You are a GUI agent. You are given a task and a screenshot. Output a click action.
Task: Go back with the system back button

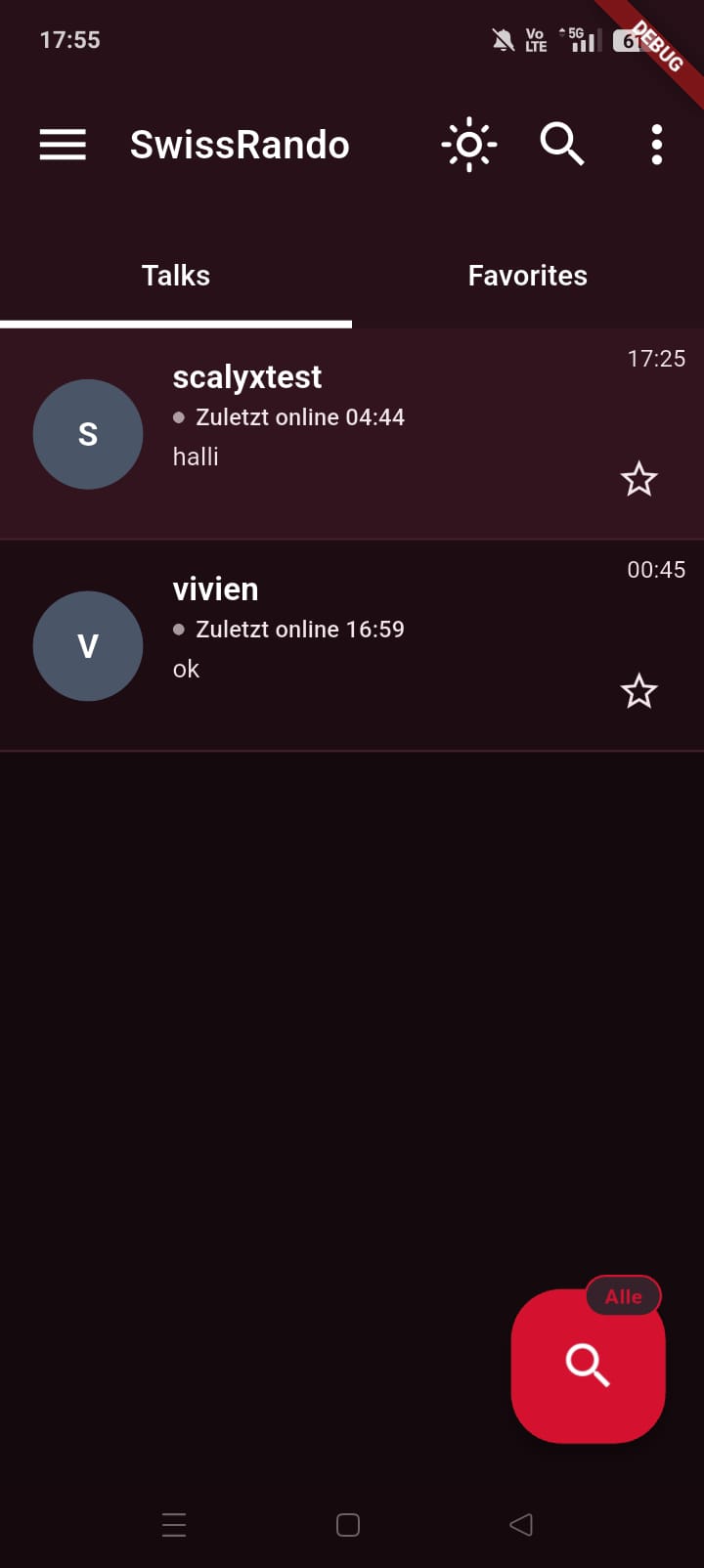pyautogui.click(x=521, y=1524)
